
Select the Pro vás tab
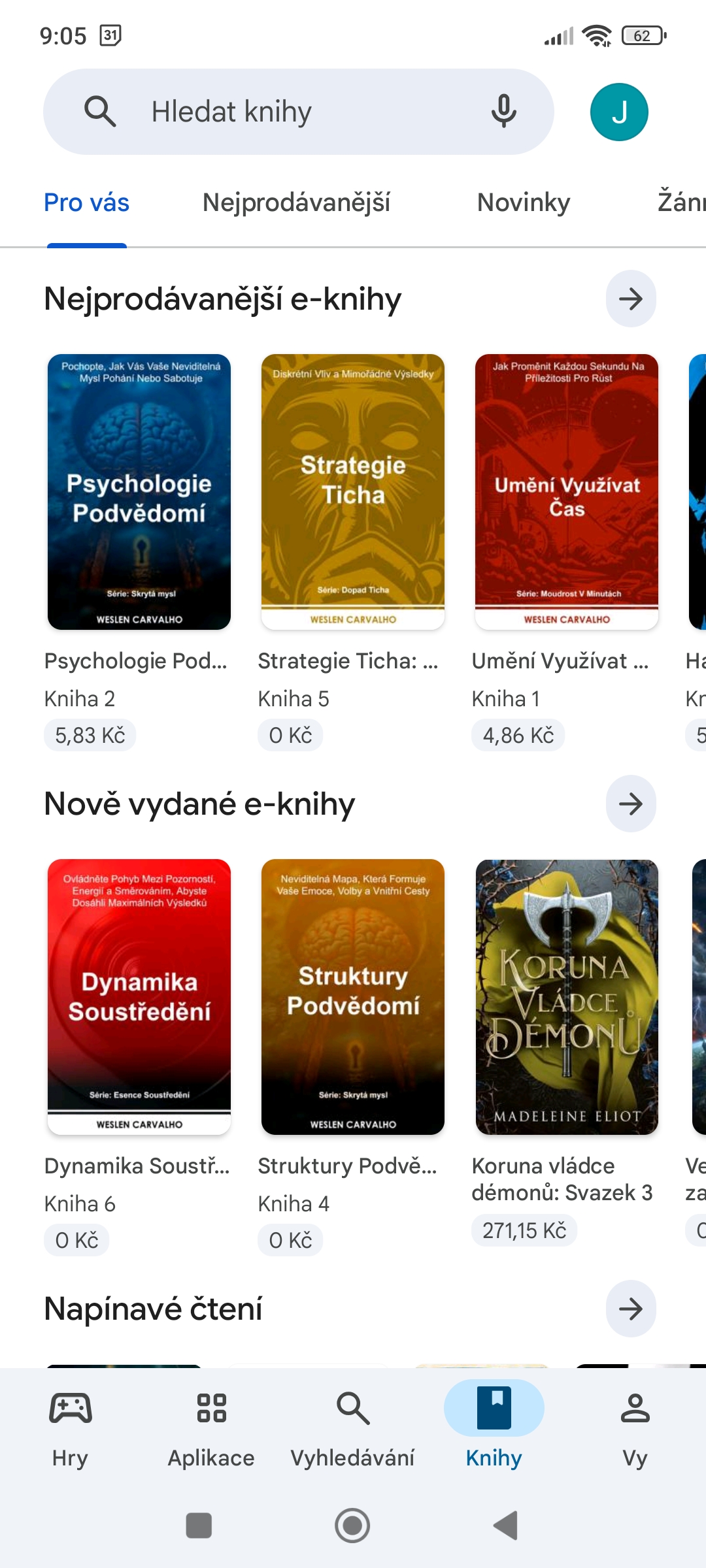[x=86, y=203]
